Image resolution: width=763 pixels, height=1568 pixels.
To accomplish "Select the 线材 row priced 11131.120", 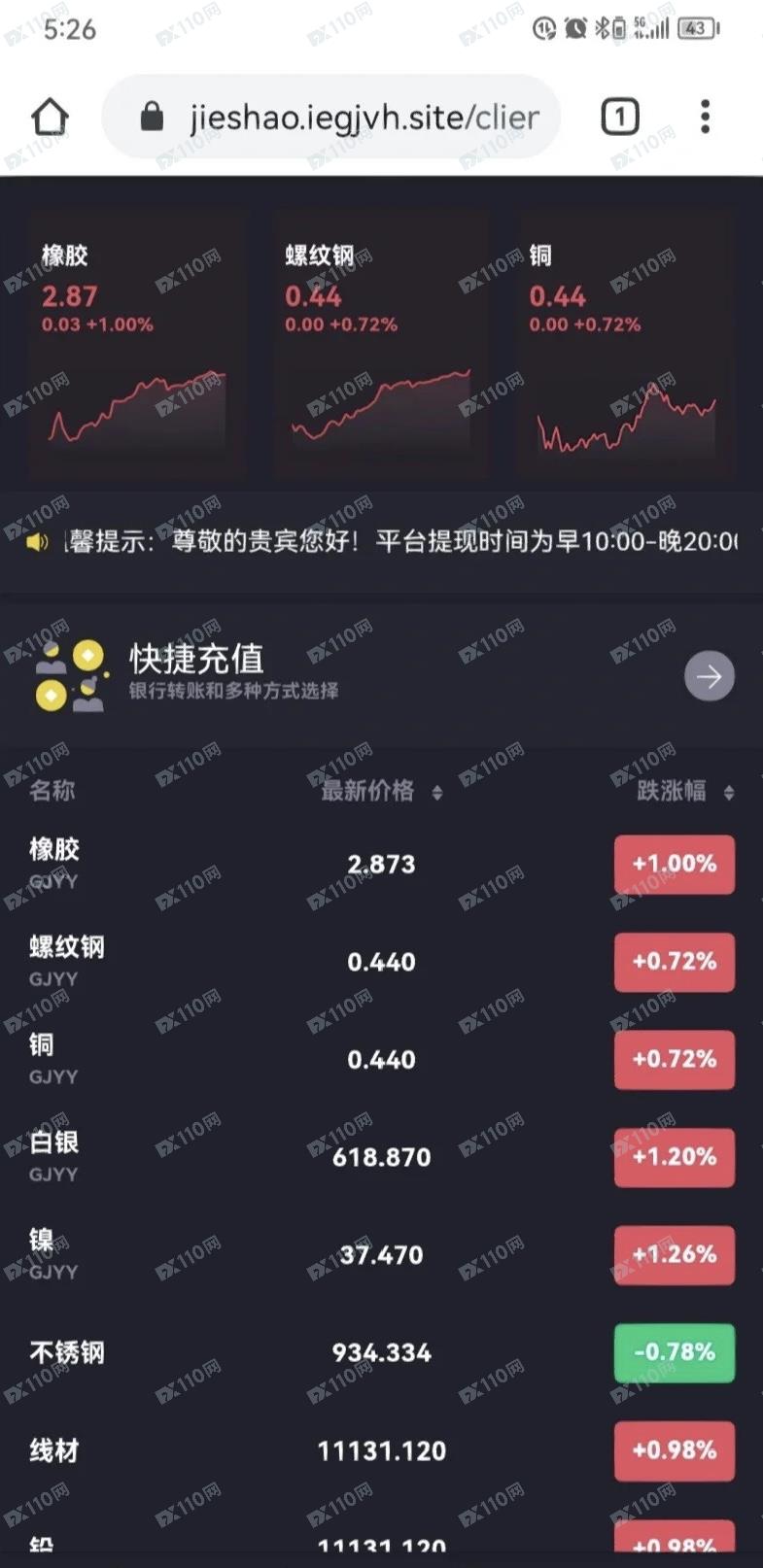I will pos(381,1450).
